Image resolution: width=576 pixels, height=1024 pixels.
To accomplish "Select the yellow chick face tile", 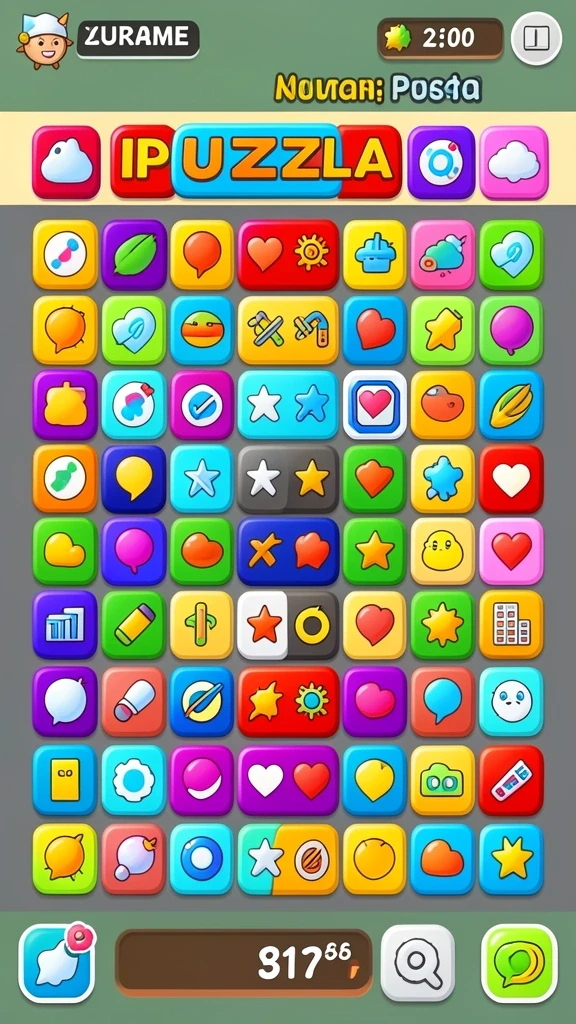I will (x=442, y=551).
